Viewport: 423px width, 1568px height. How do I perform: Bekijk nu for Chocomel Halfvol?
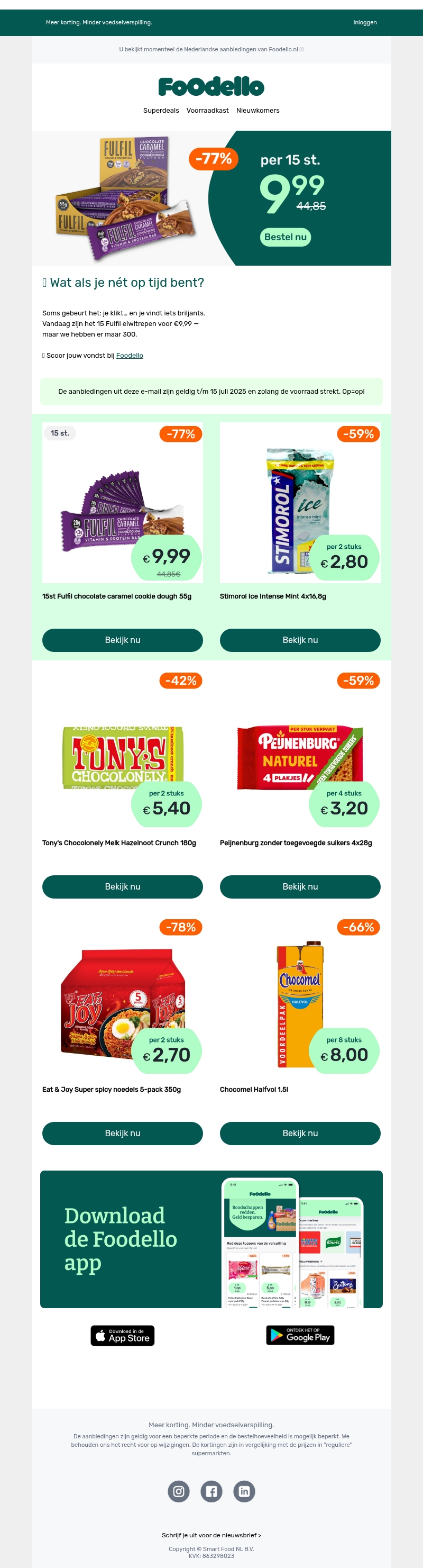tap(300, 1133)
